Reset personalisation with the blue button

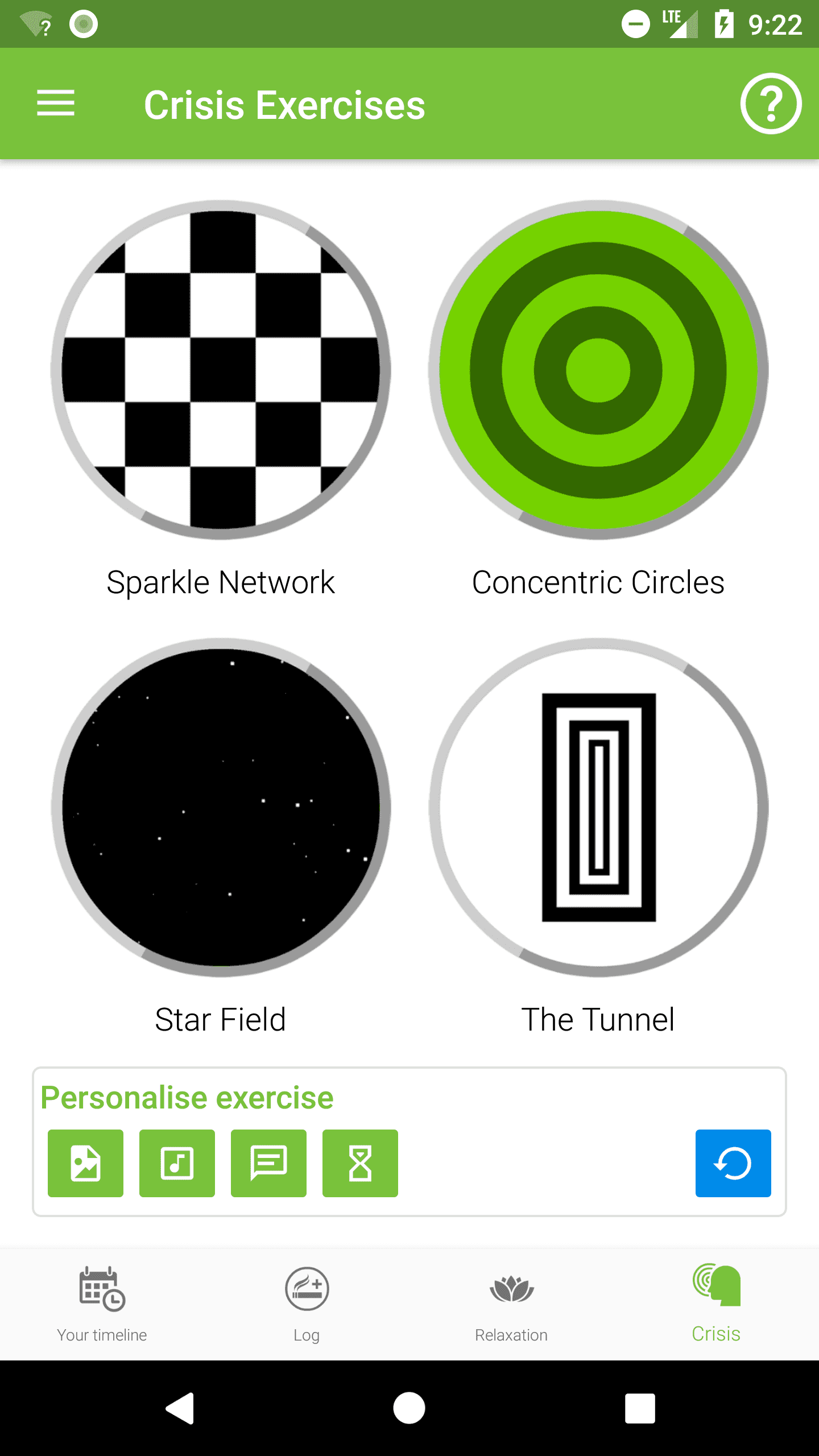[x=733, y=1163]
